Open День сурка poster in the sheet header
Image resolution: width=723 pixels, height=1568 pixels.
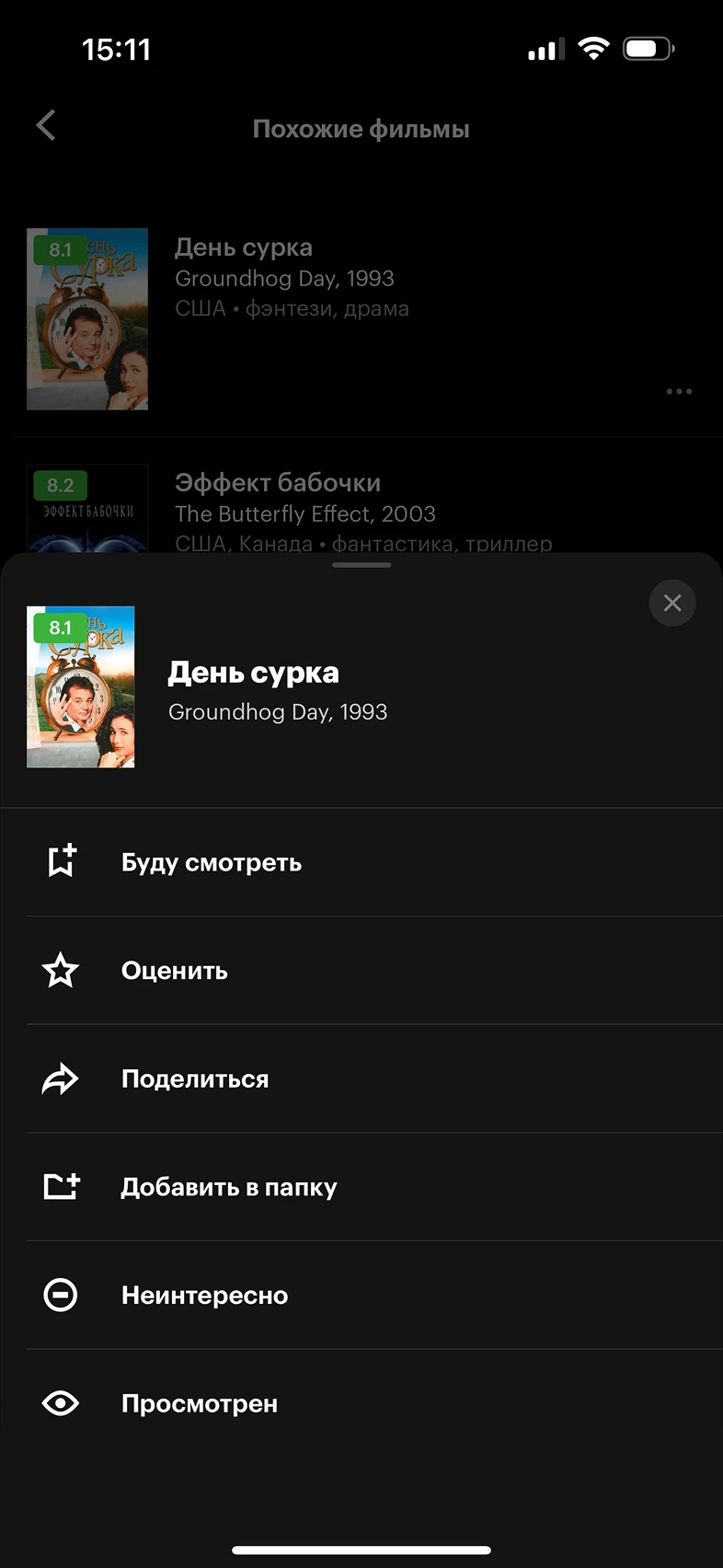[81, 686]
